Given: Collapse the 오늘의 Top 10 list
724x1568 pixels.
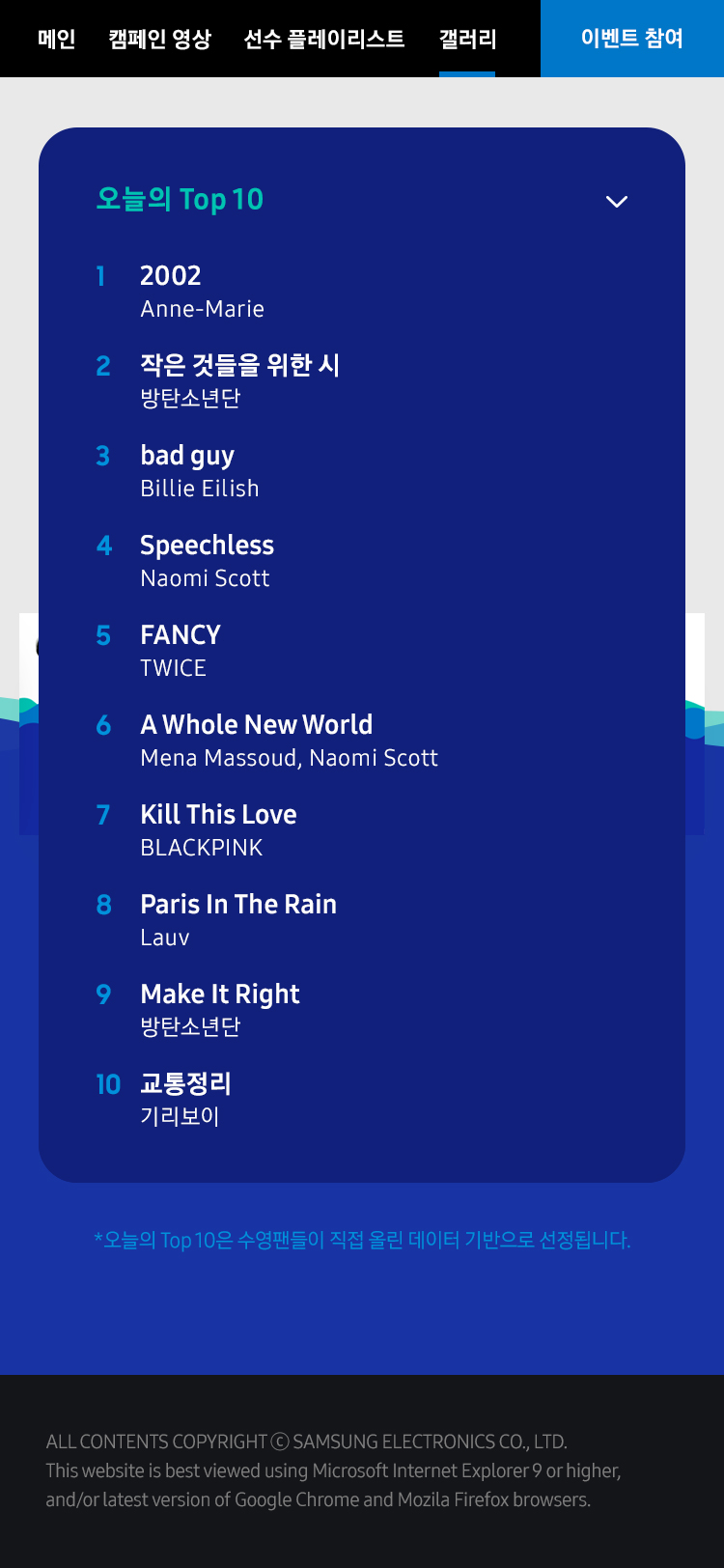Looking at the screenshot, I should [x=616, y=201].
